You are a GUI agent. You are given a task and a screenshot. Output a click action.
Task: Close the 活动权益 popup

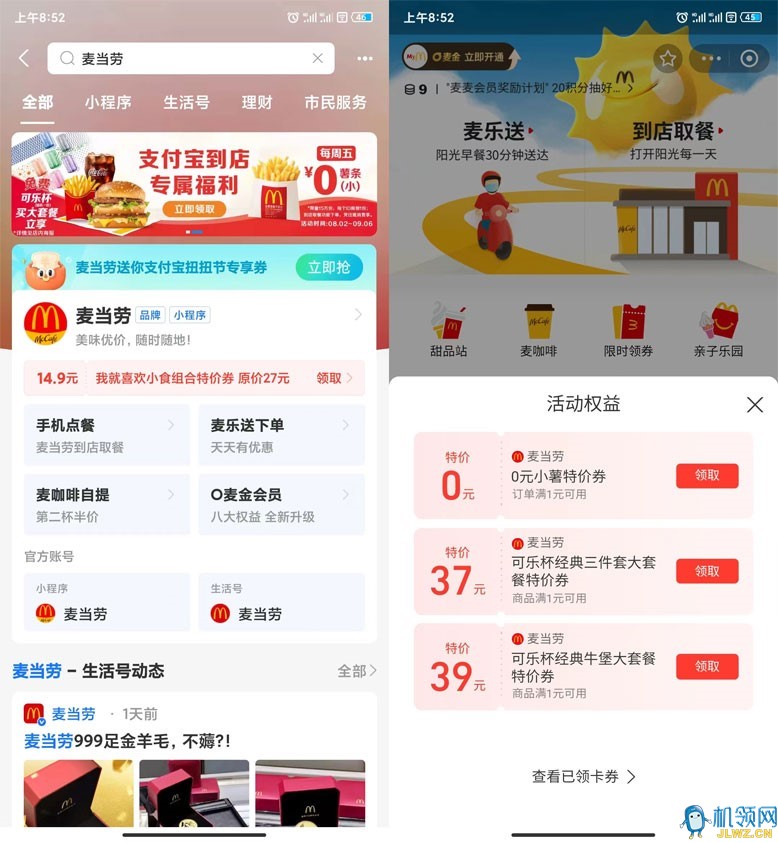coord(754,404)
